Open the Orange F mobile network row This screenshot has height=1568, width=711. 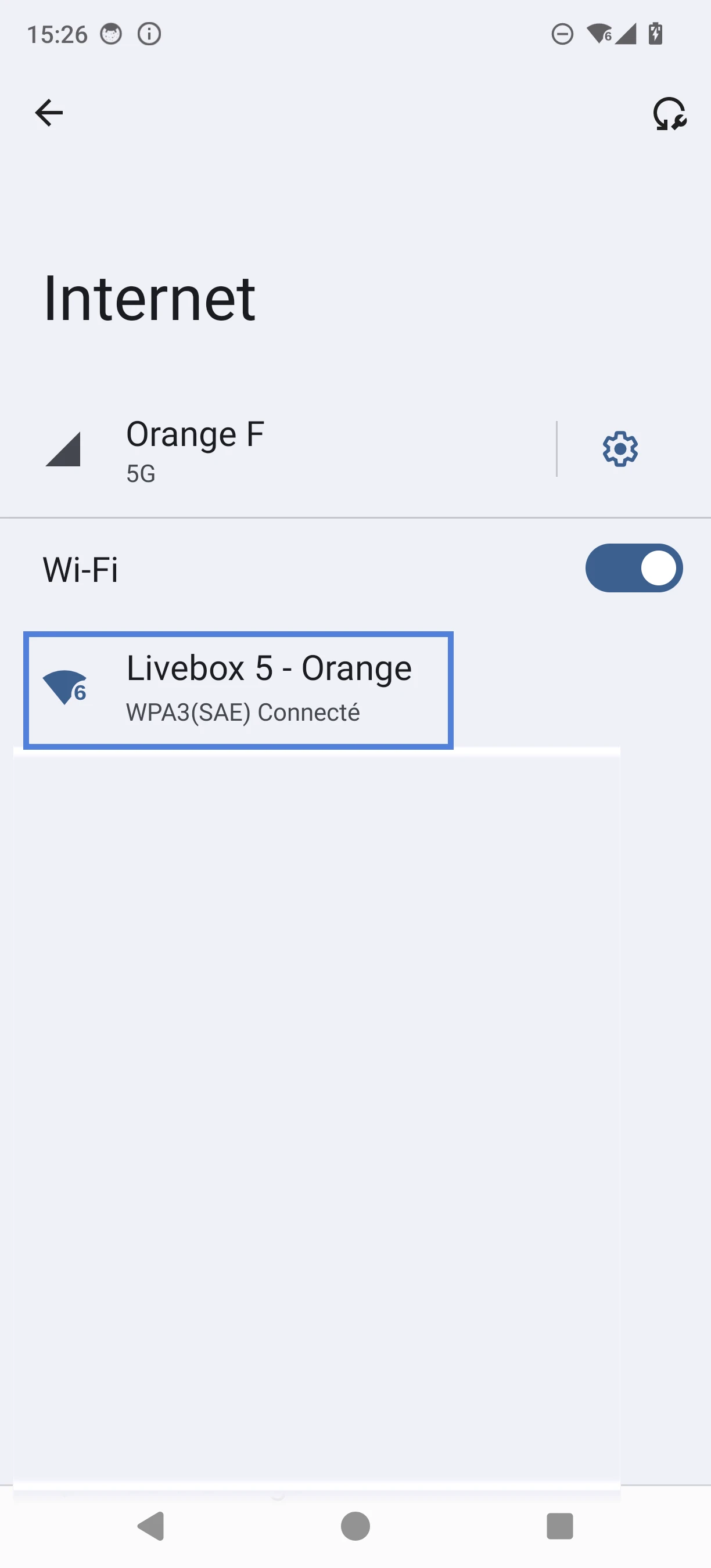(274, 449)
